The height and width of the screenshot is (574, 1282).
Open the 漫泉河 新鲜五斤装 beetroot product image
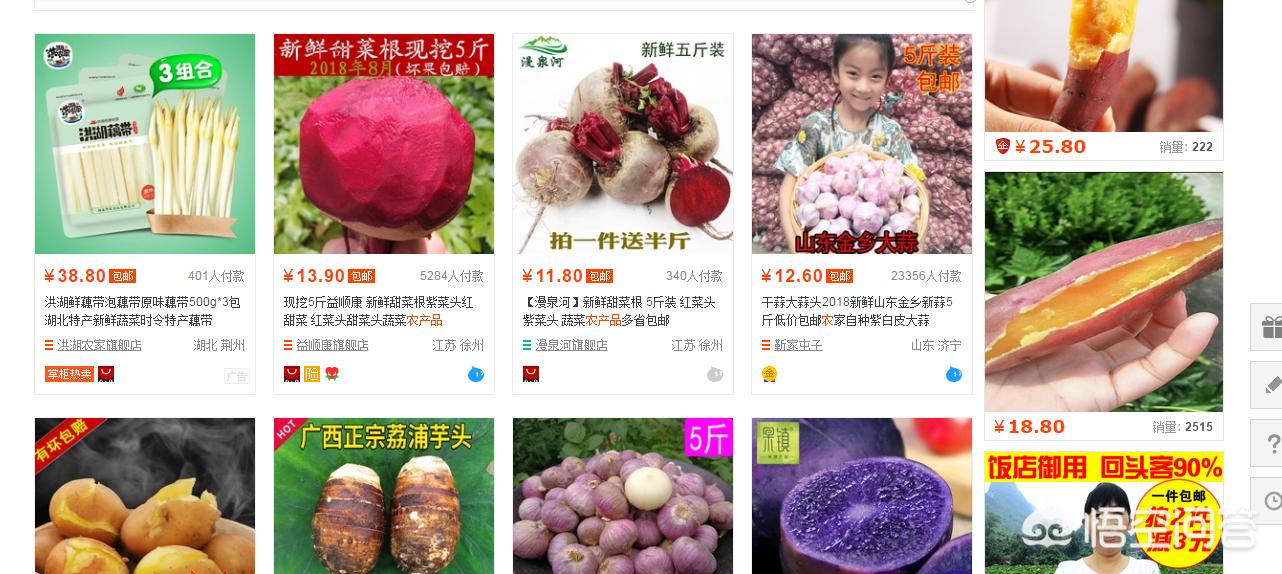622,144
